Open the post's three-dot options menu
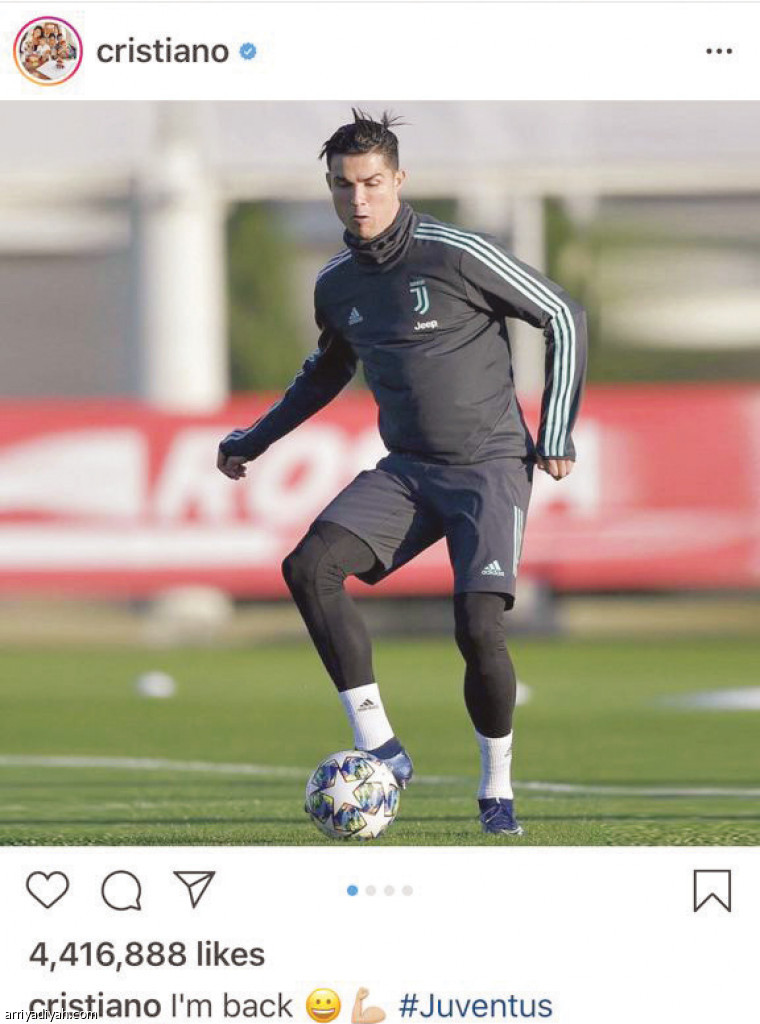This screenshot has width=760, height=1024. 718,52
